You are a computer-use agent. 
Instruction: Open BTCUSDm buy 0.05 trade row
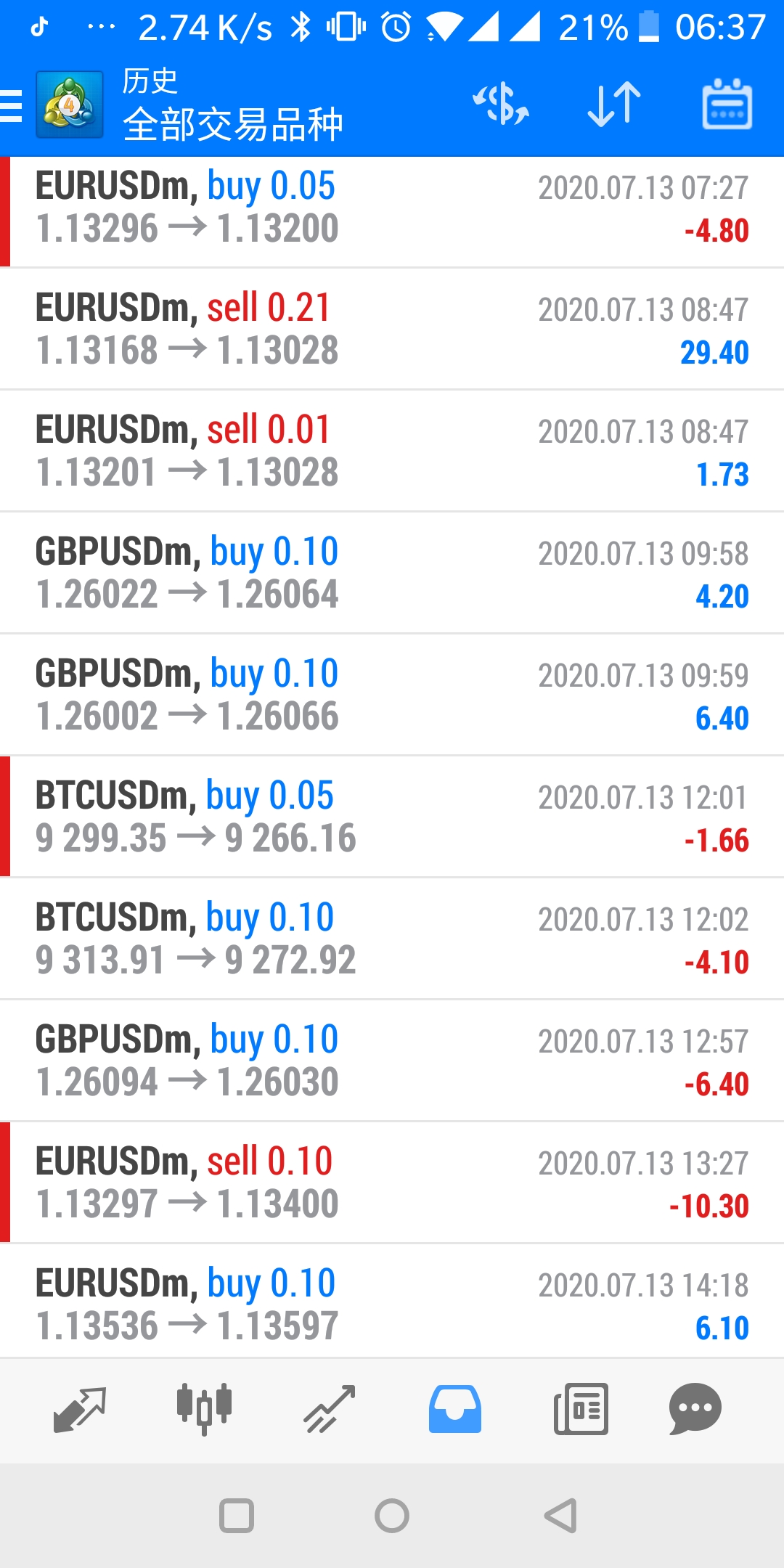point(392,817)
